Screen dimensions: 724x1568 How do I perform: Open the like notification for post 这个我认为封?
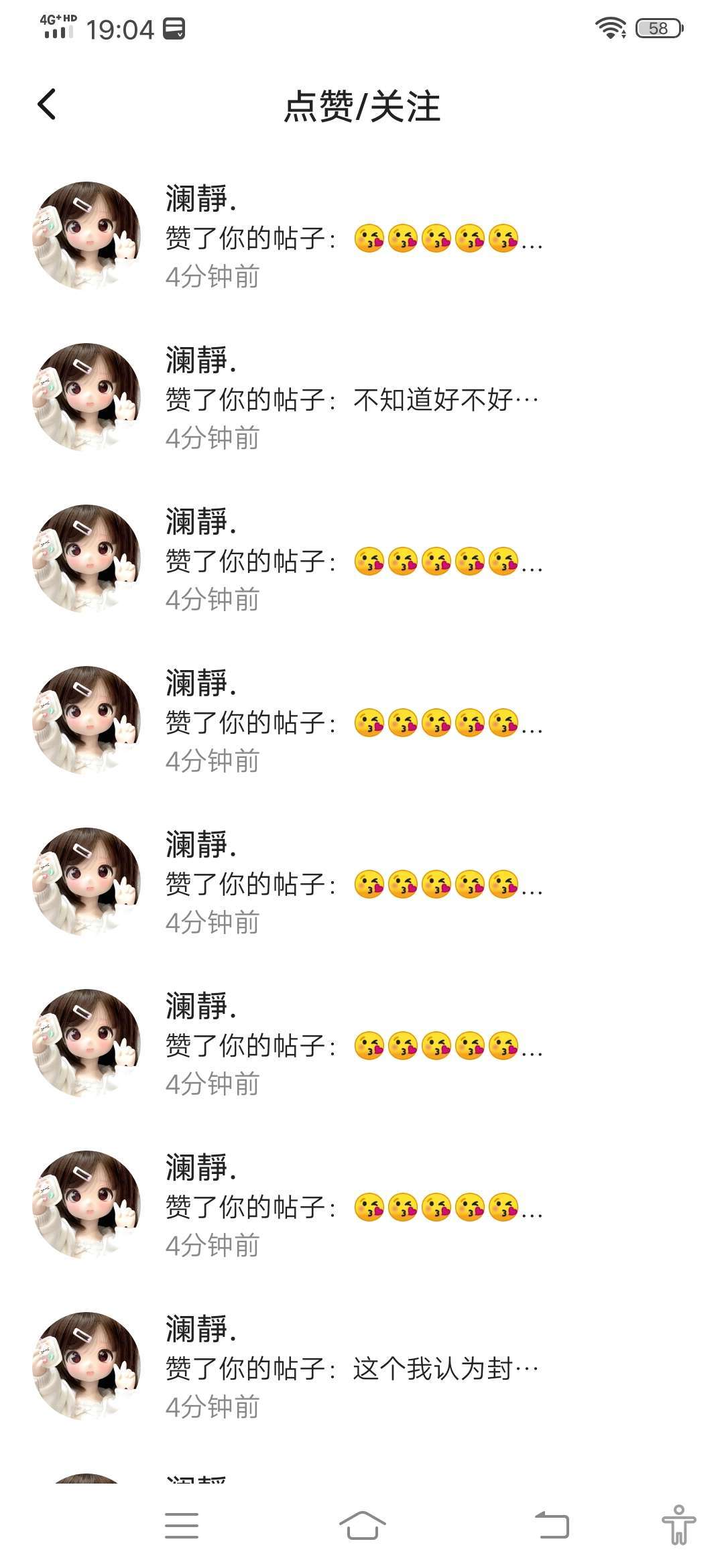click(x=352, y=1368)
